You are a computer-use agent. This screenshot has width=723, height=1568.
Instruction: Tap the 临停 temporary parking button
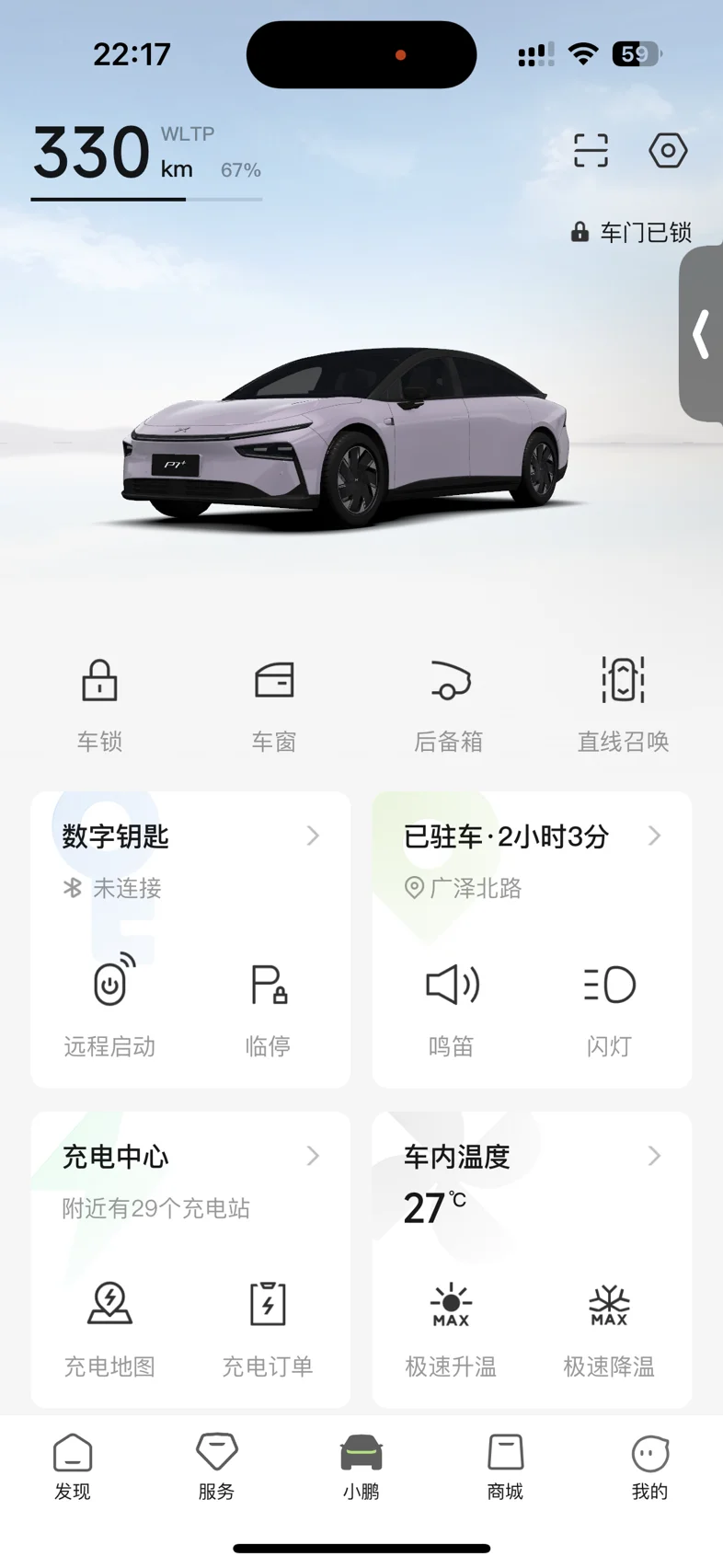[x=268, y=1007]
